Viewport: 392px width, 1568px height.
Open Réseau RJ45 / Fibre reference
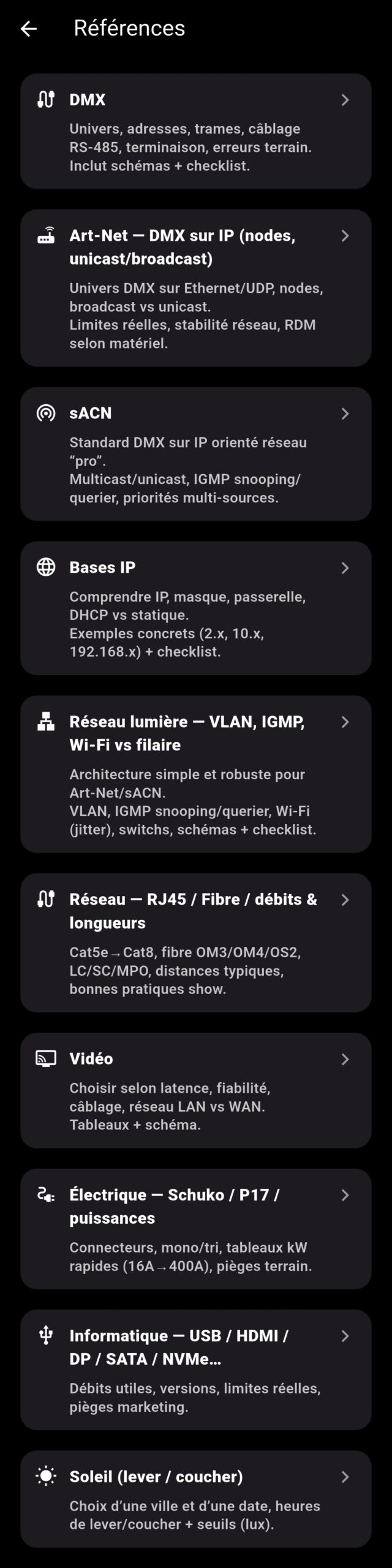pyautogui.click(x=195, y=943)
